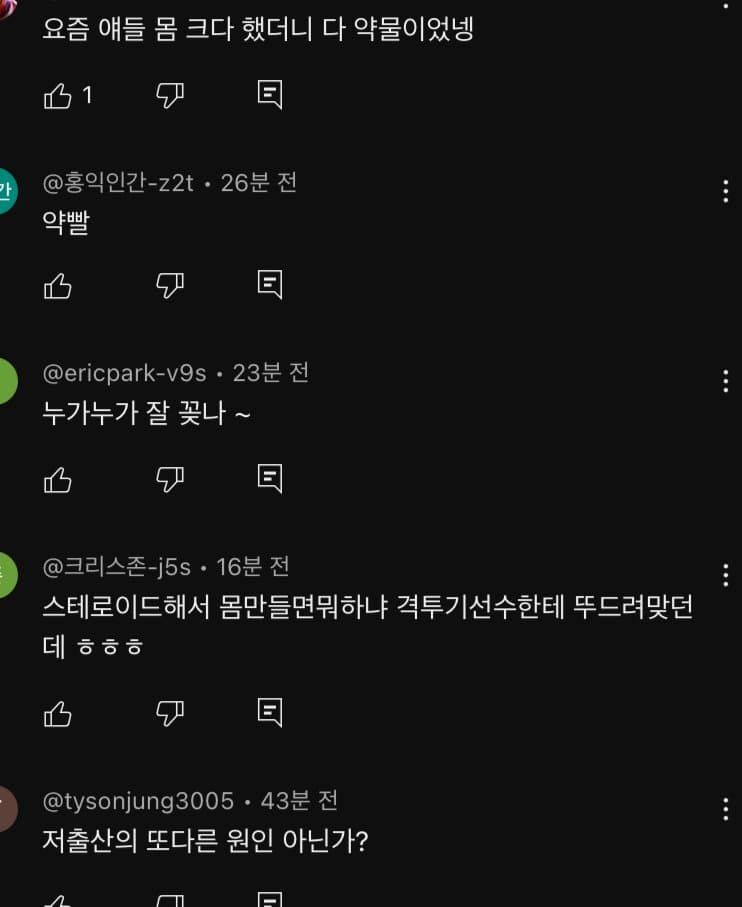Open the three-dot menu for 크리스존-j5s's comment
This screenshot has width=742, height=907.
tap(725, 575)
